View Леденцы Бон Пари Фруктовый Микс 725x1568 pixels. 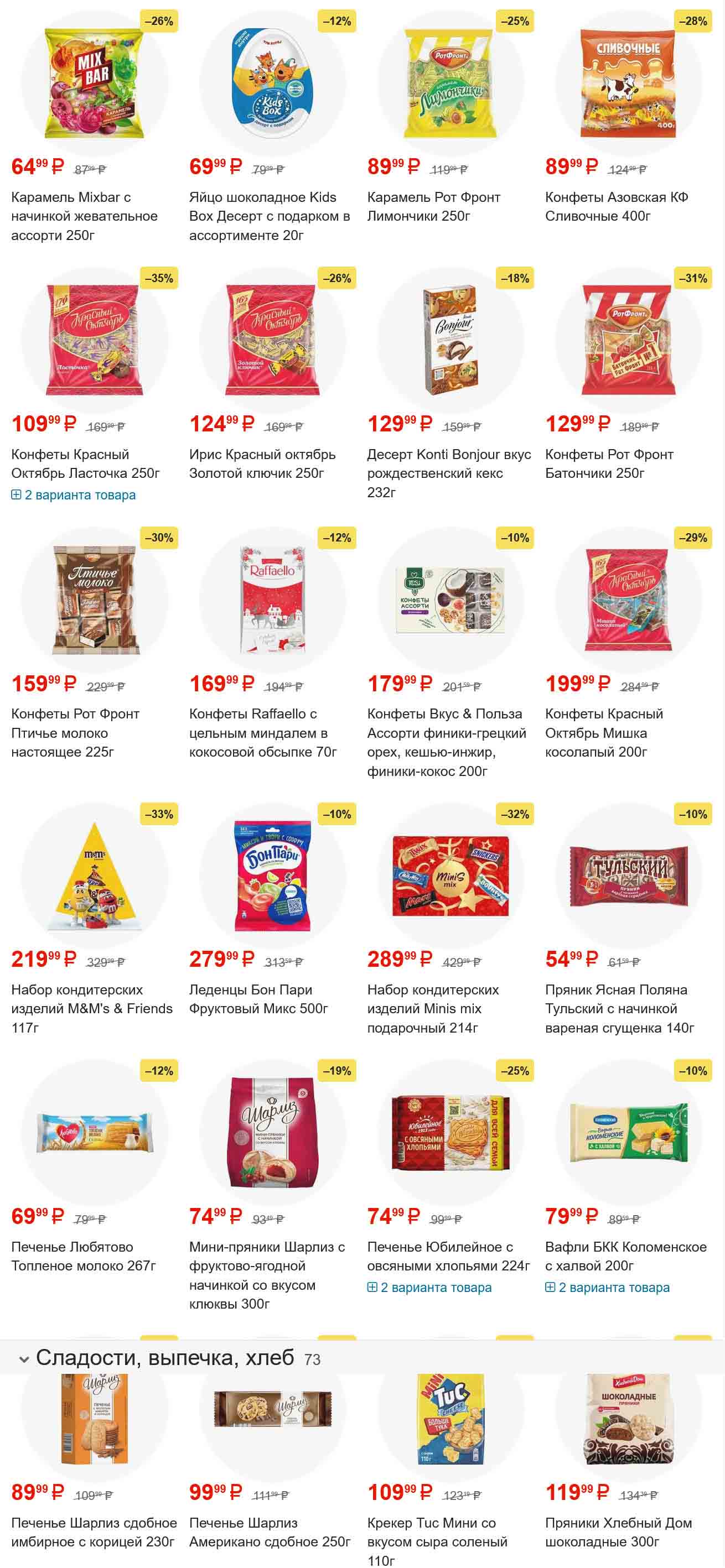point(258,999)
